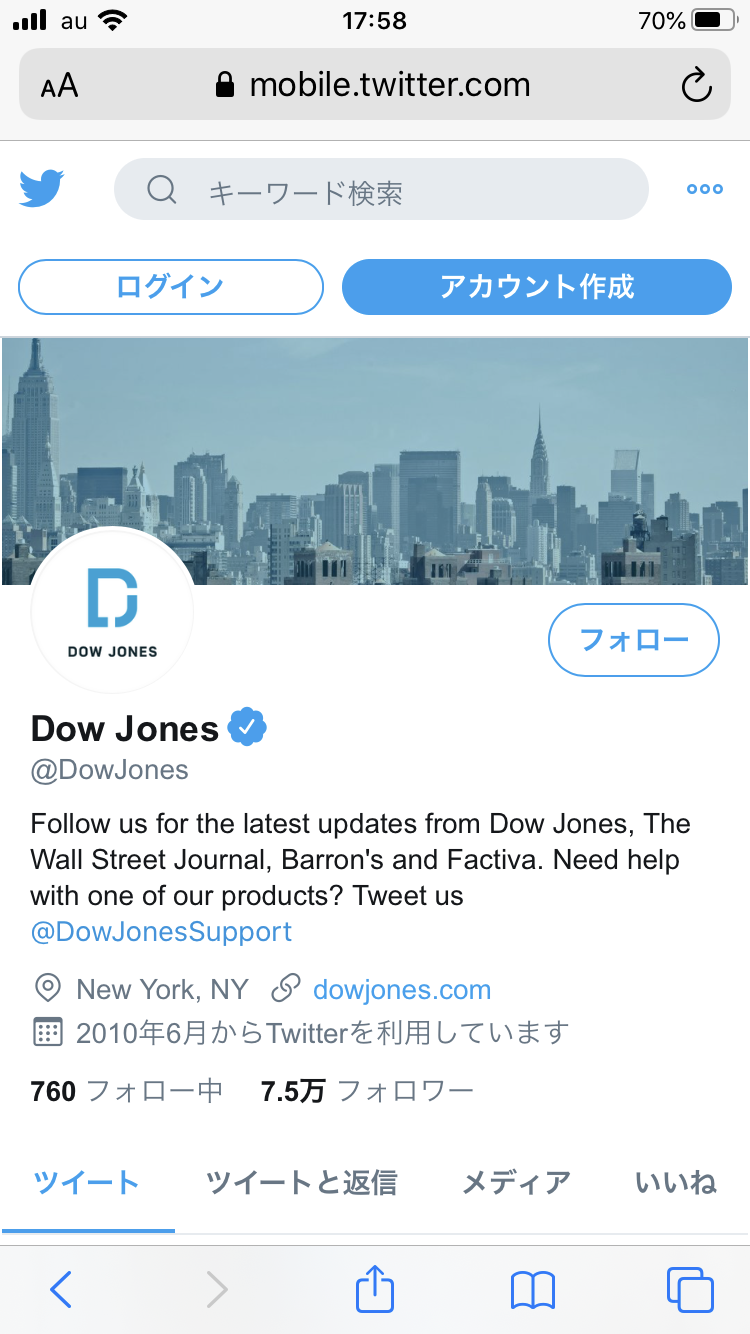
Task: Tap the Twitter bird home icon
Action: [42, 188]
